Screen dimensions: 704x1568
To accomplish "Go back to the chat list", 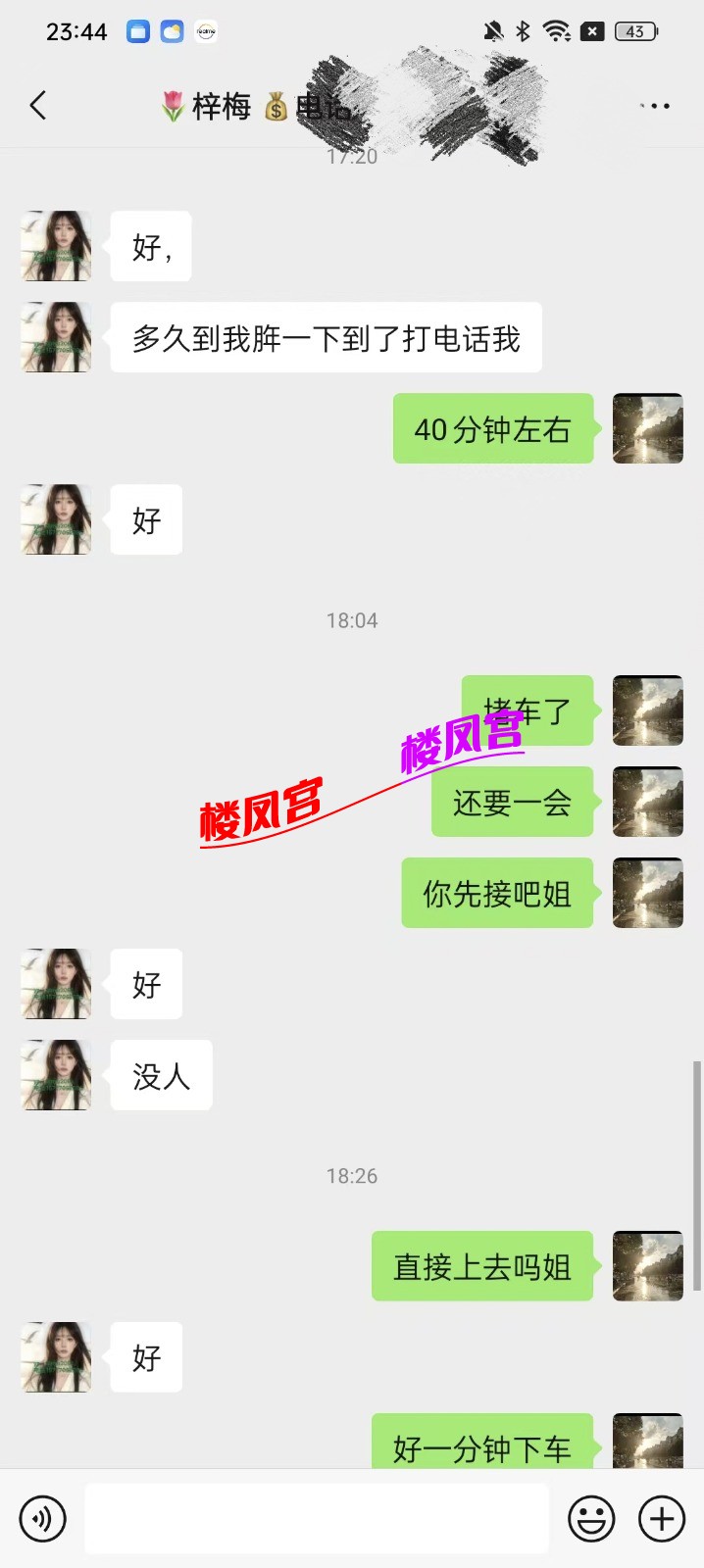I will click(x=38, y=105).
